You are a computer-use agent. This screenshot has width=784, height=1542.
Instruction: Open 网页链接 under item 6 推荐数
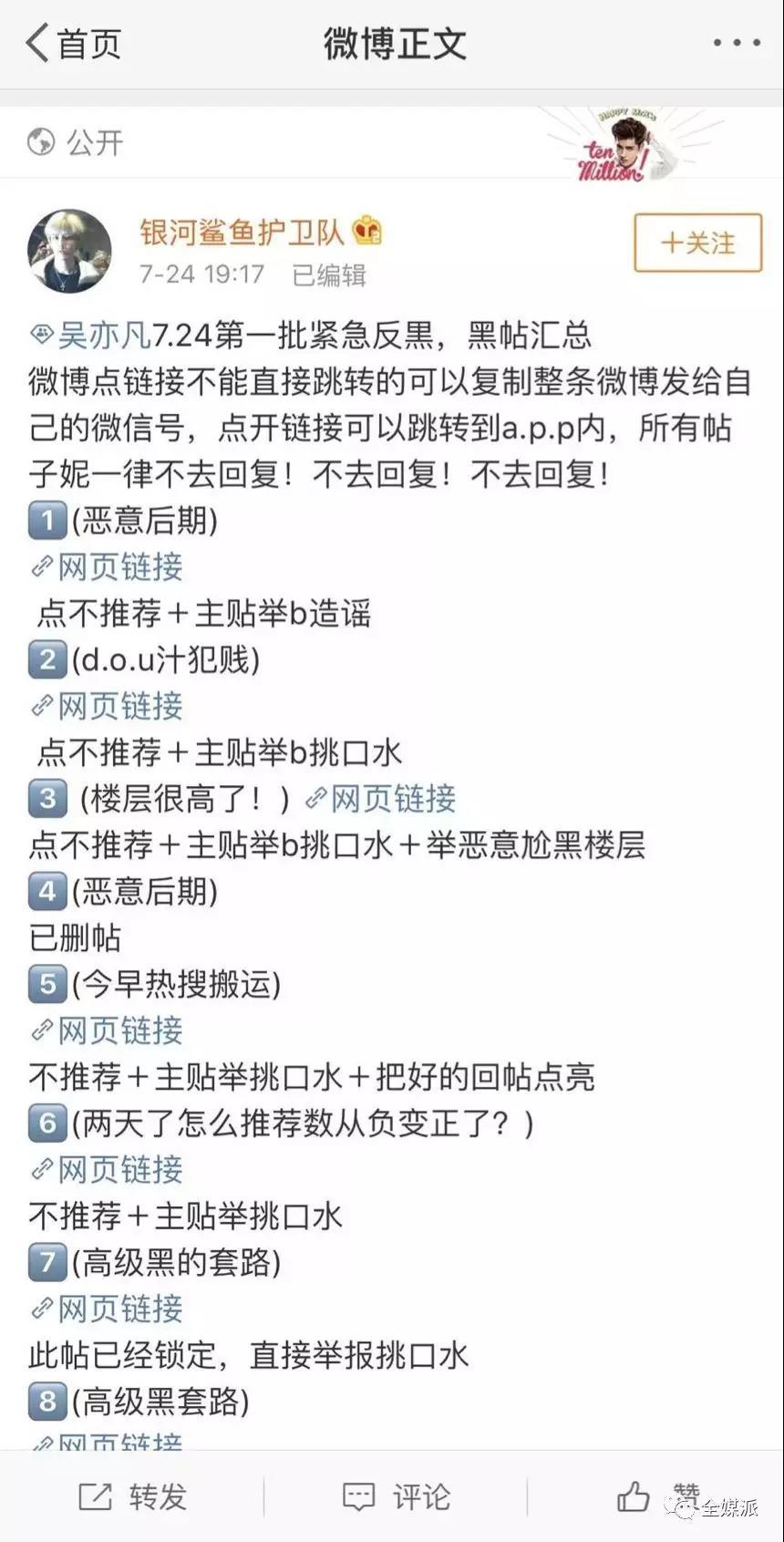[107, 1169]
